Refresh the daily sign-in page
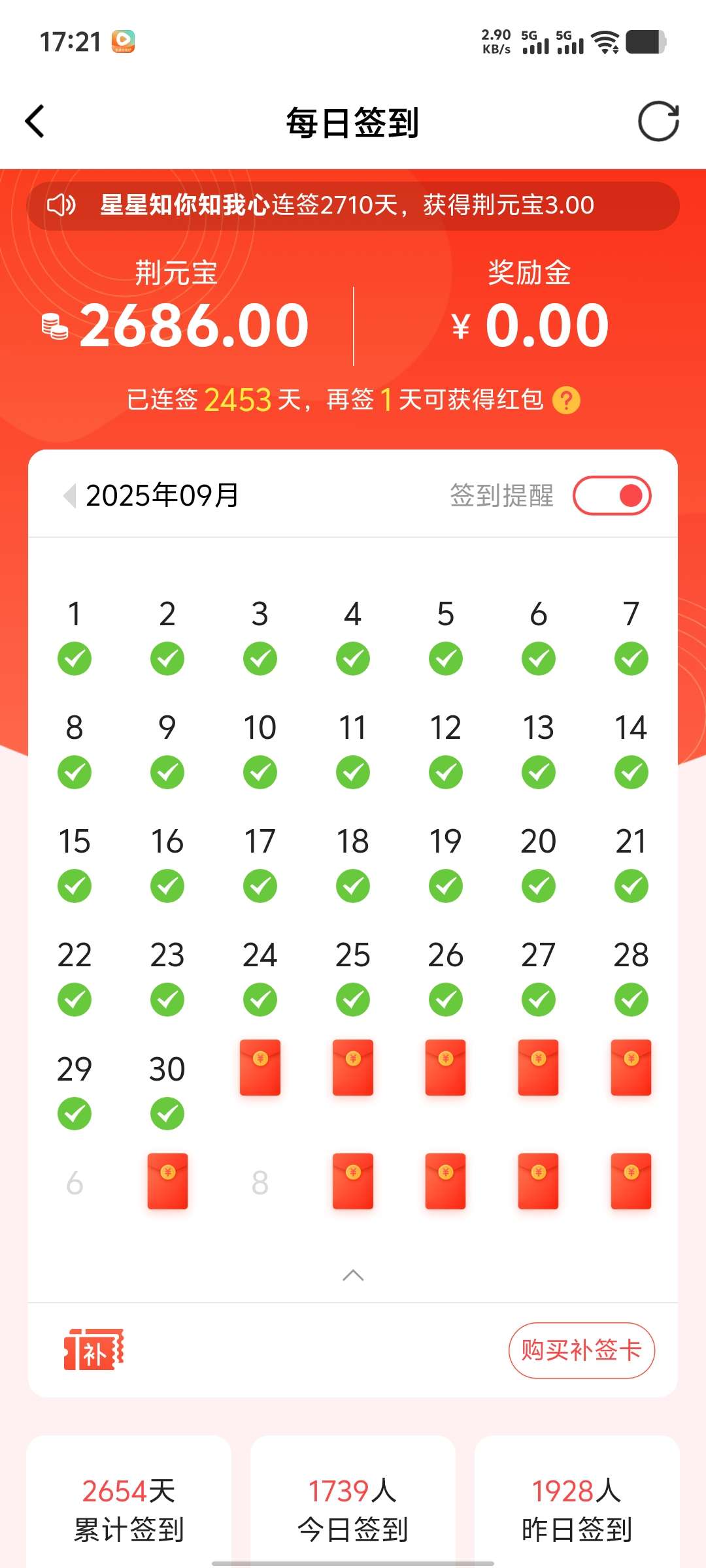 pos(658,122)
